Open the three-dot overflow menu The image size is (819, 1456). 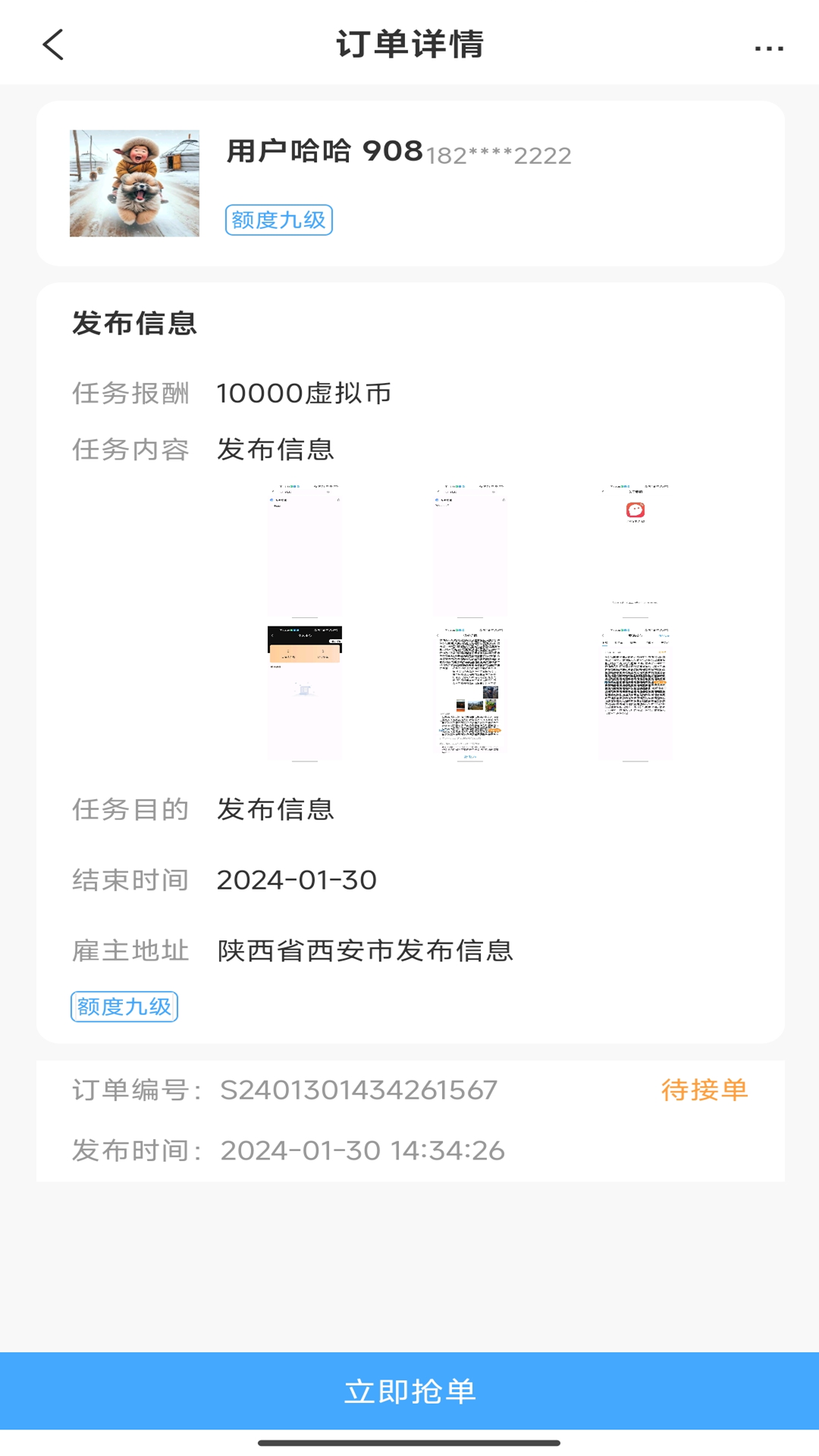click(x=769, y=49)
